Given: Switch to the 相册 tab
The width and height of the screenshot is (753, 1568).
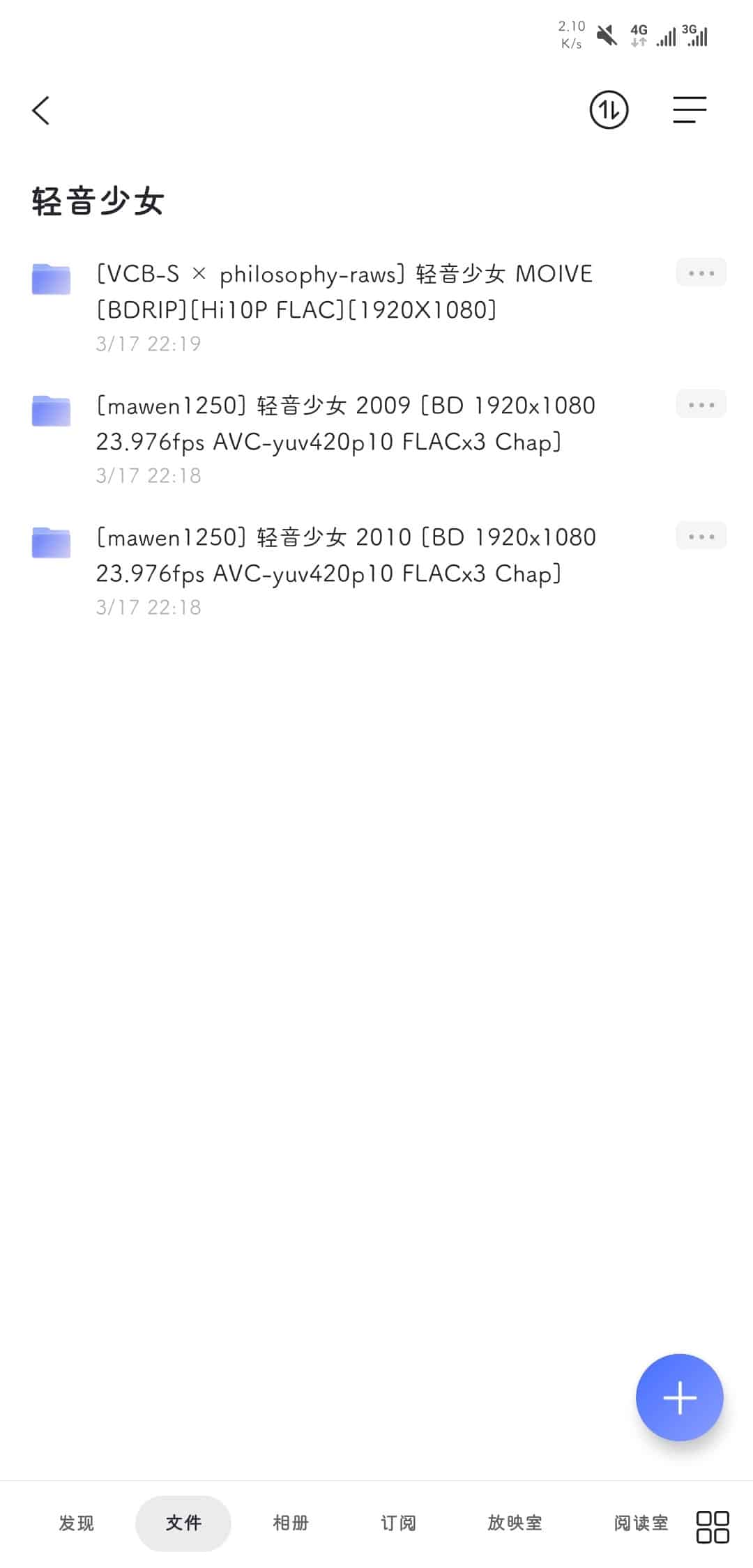Looking at the screenshot, I should coord(291,1523).
